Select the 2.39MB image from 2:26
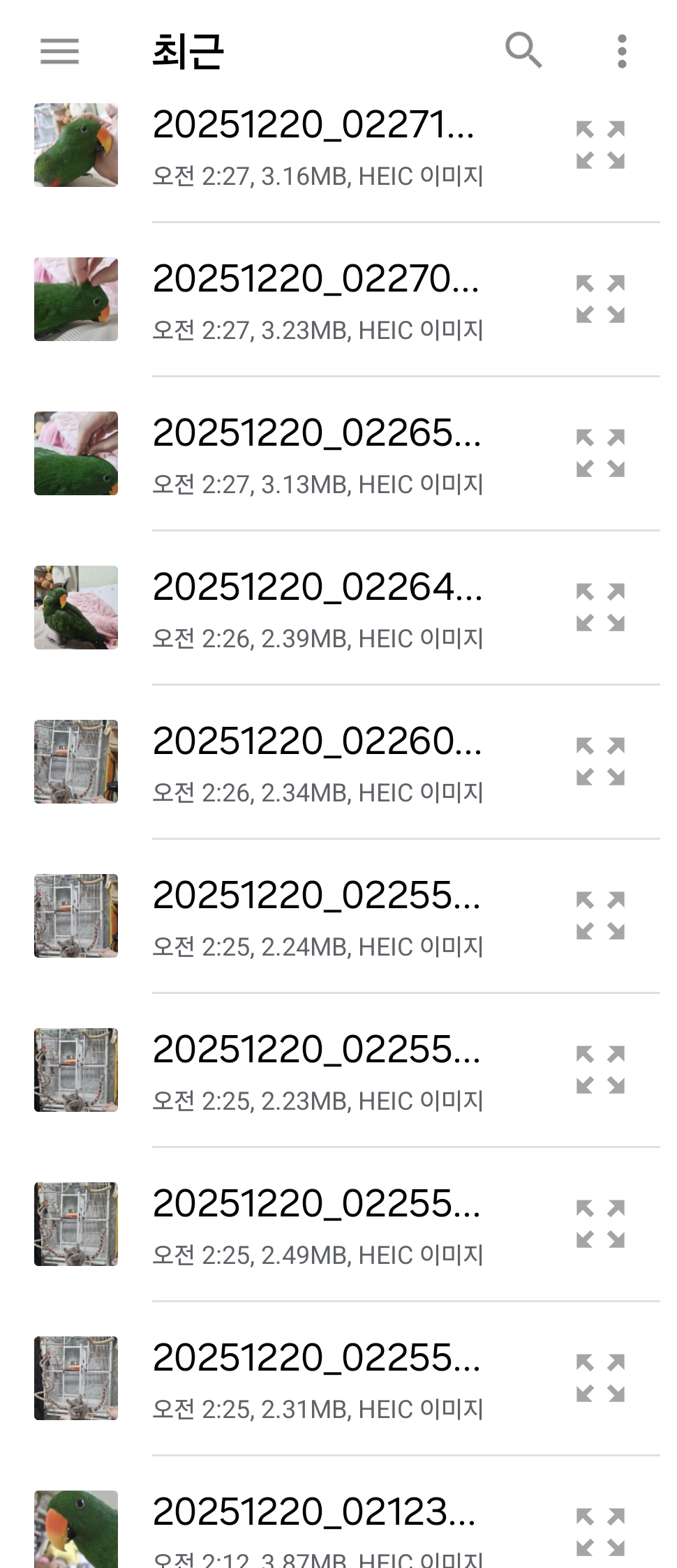The height and width of the screenshot is (1568, 677). [316, 609]
